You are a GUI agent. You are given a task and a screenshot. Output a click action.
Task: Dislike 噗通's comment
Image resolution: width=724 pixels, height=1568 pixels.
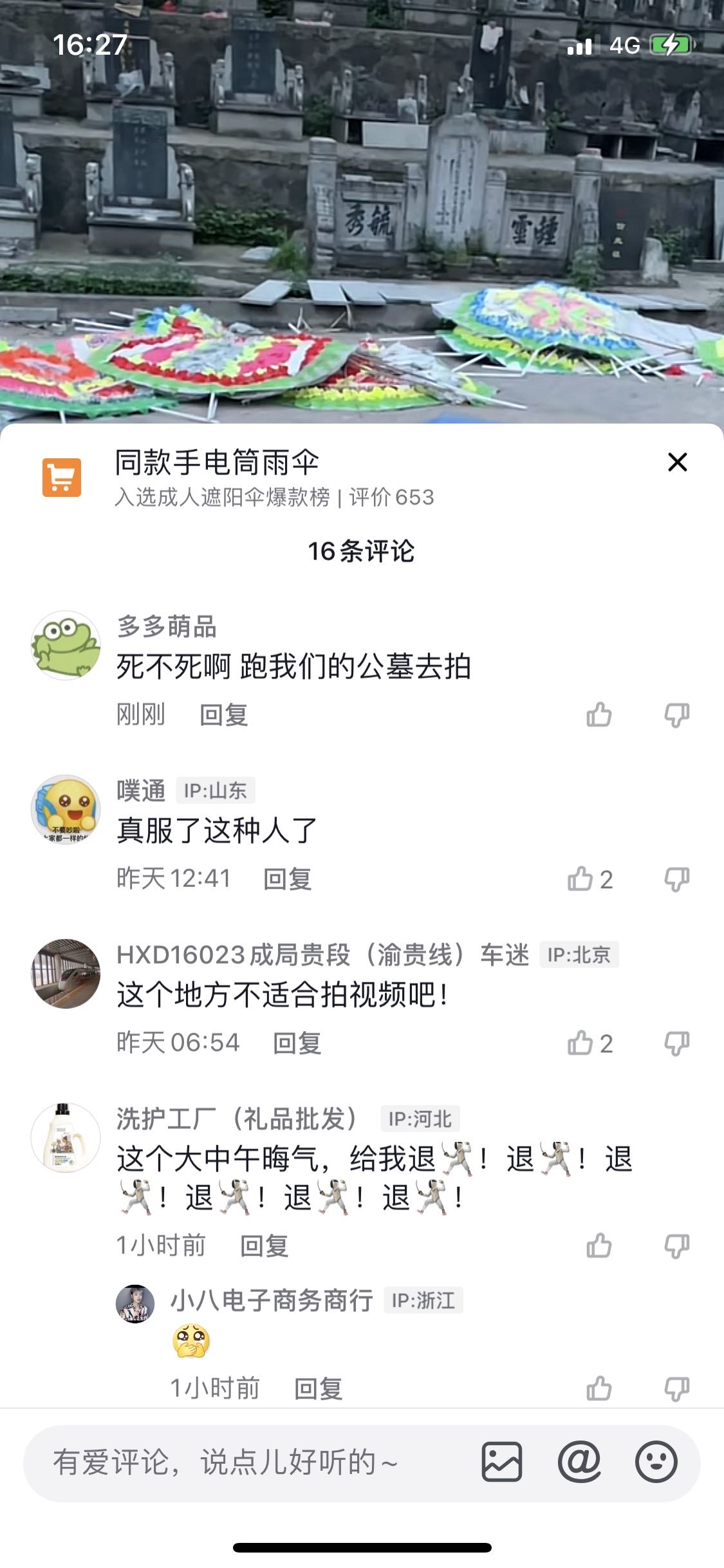[676, 879]
